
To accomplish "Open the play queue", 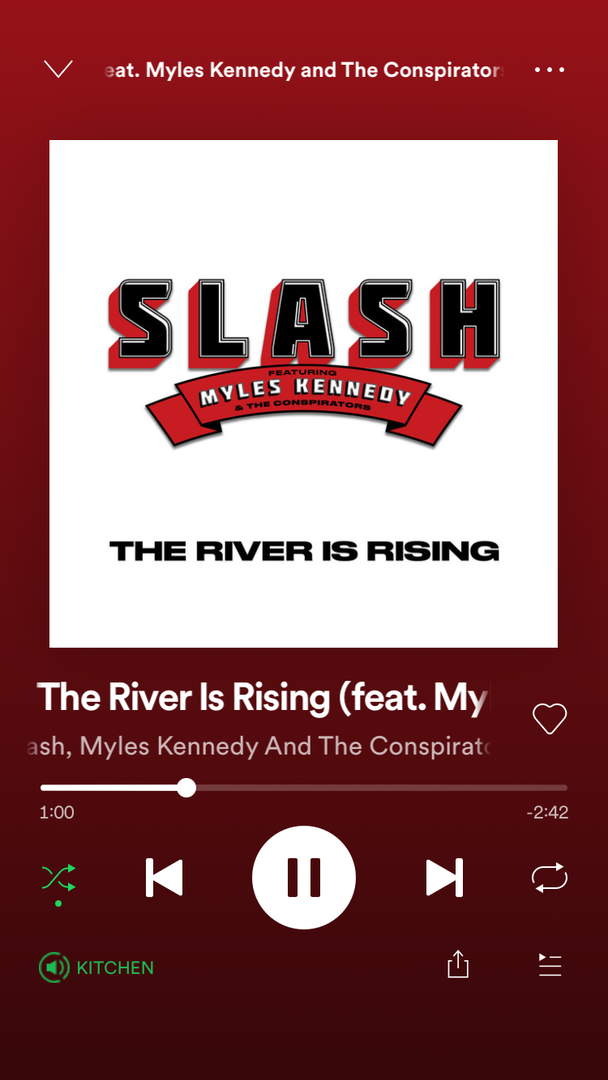I will pyautogui.click(x=549, y=966).
